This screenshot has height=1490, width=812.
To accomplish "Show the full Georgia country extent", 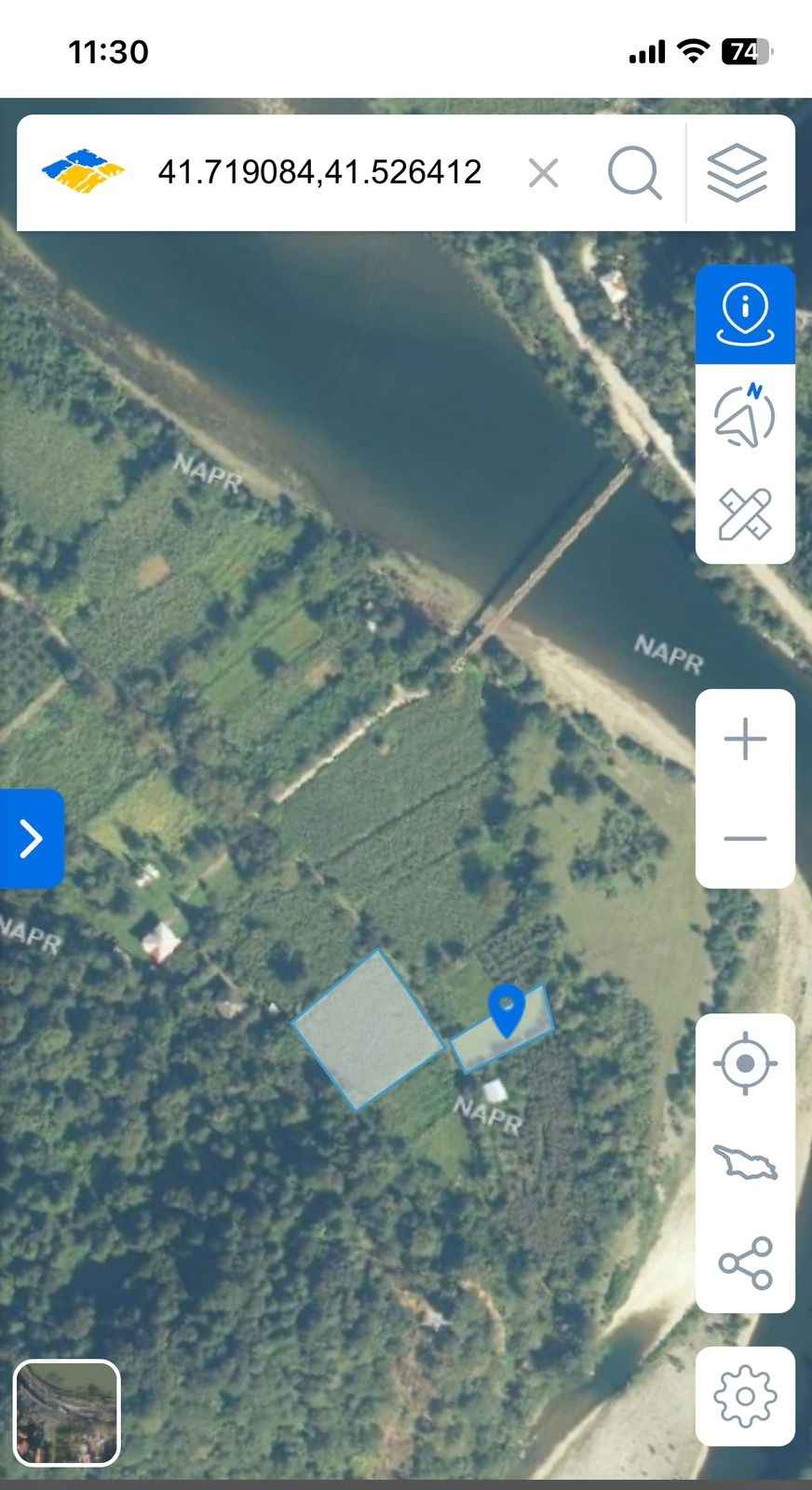I will click(x=745, y=1162).
